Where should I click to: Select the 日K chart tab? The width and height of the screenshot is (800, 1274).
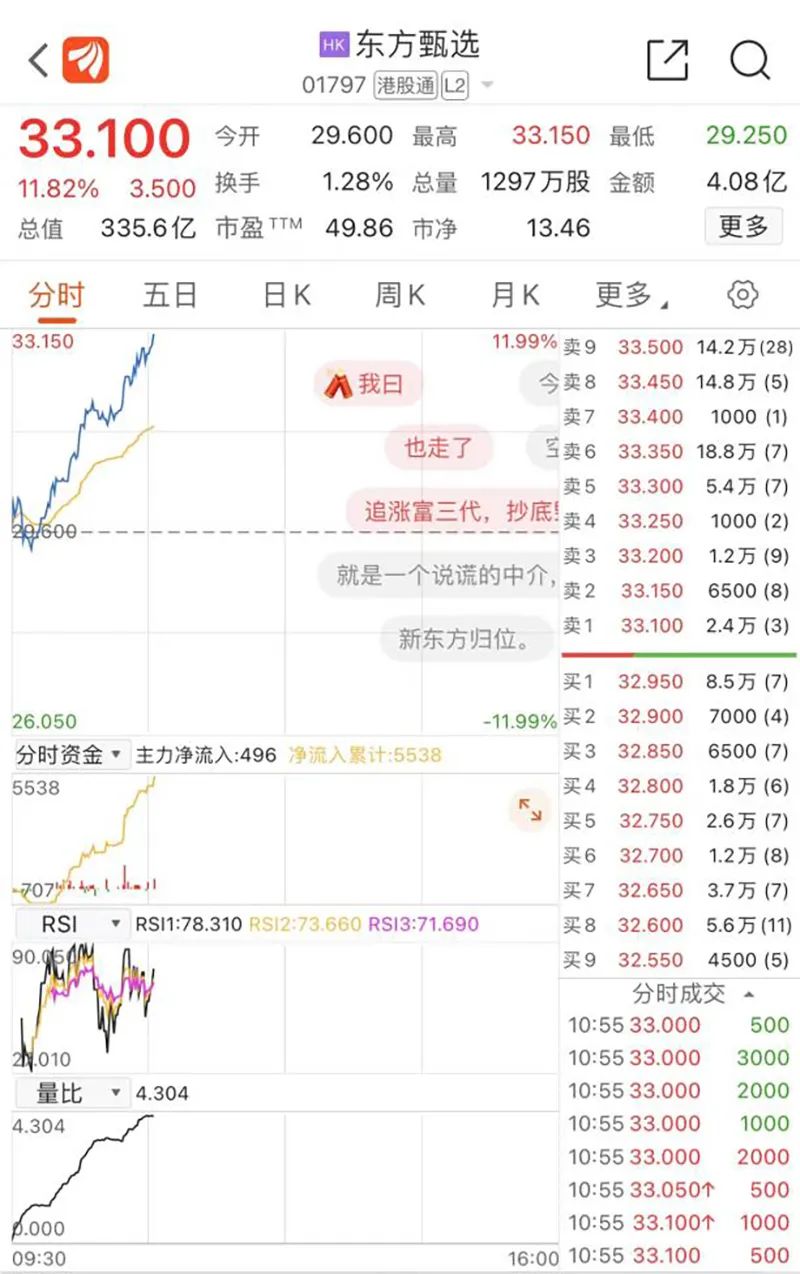[x=286, y=295]
